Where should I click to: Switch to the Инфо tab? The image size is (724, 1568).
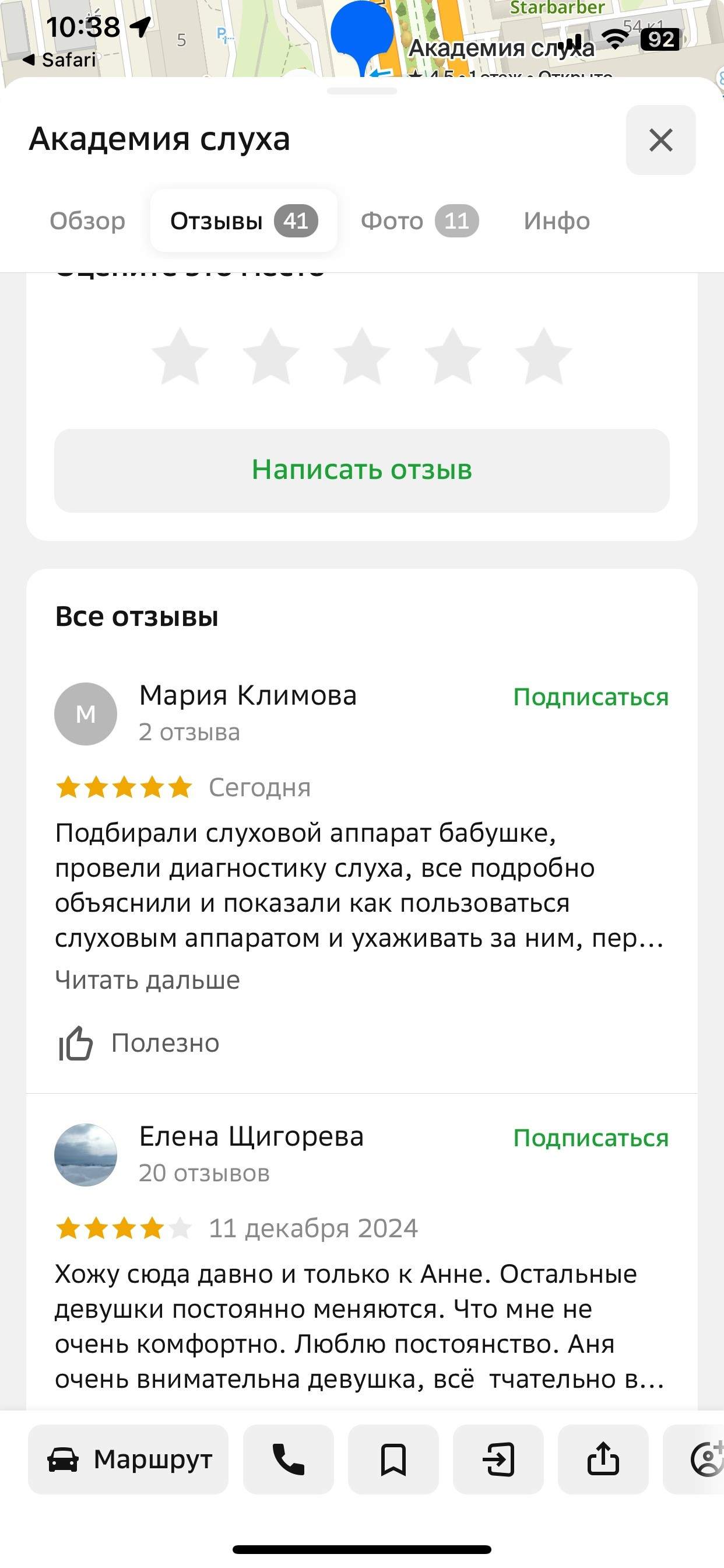click(556, 221)
